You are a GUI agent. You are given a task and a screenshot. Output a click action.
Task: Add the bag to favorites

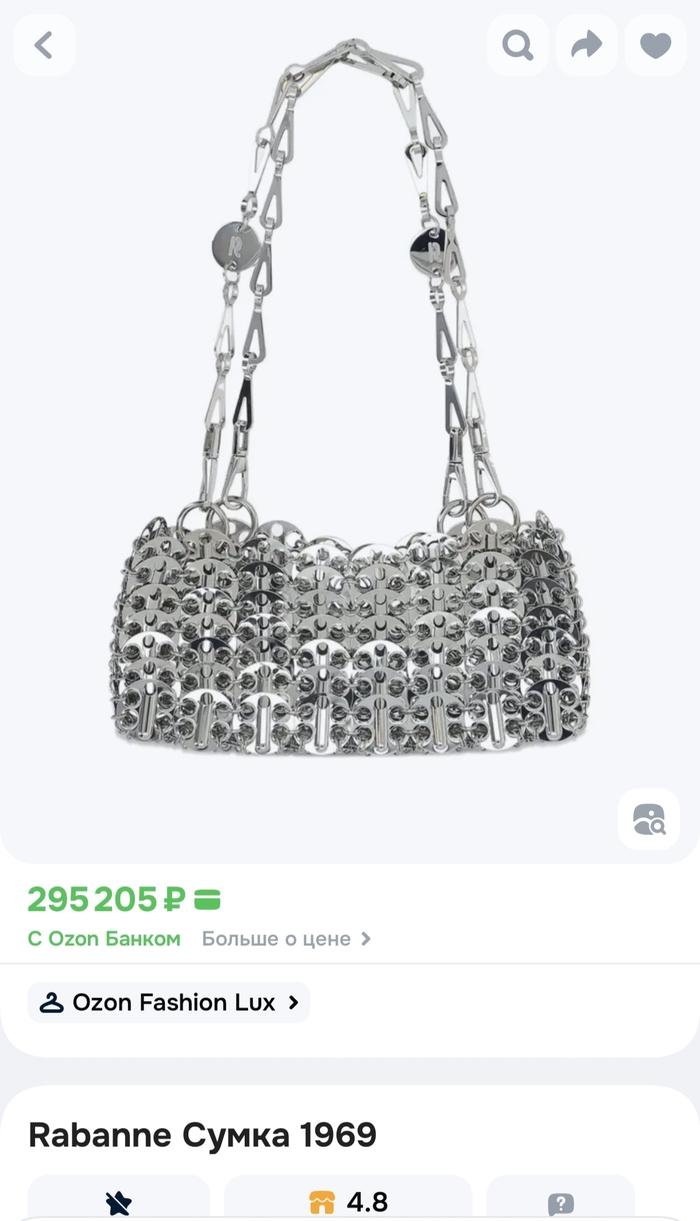[x=655, y=45]
